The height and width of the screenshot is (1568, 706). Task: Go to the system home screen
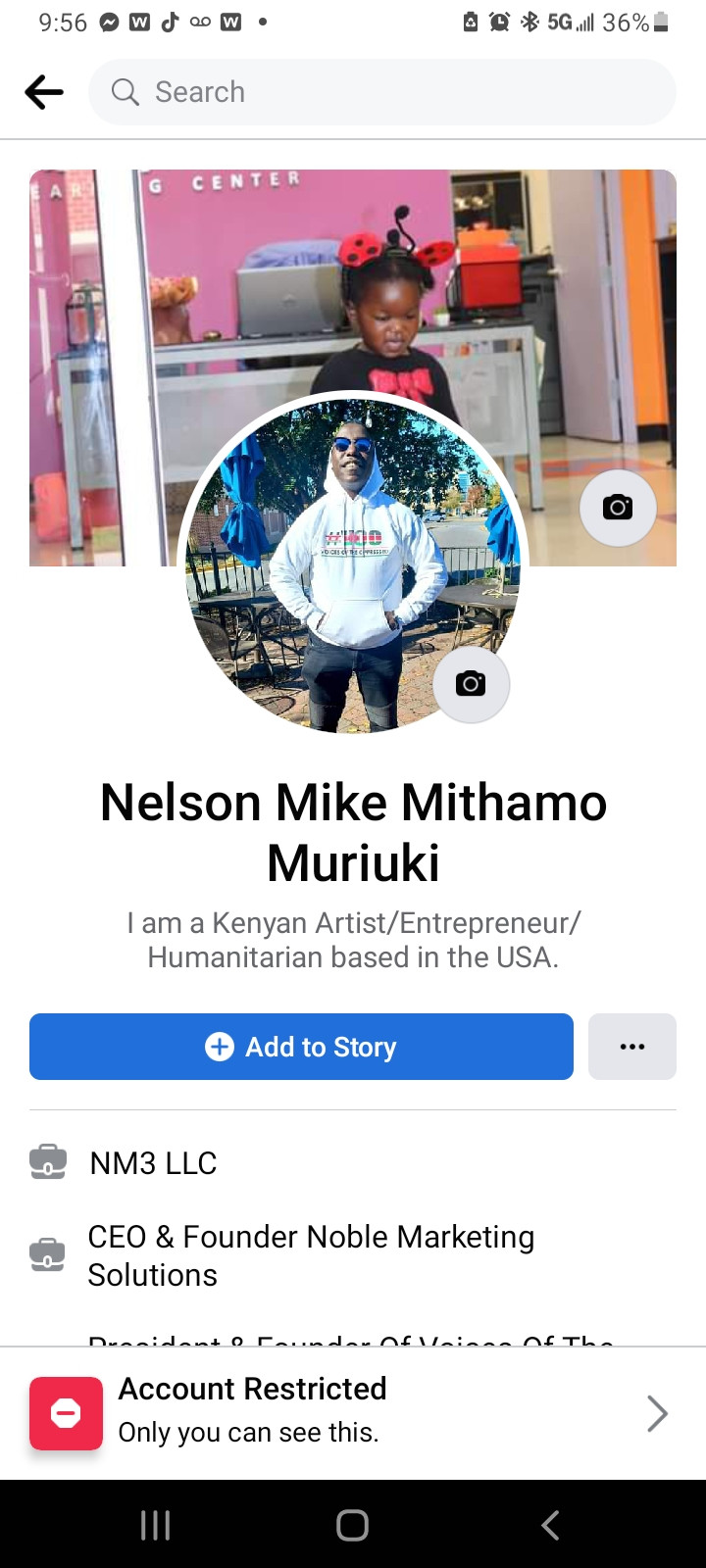[x=352, y=1525]
